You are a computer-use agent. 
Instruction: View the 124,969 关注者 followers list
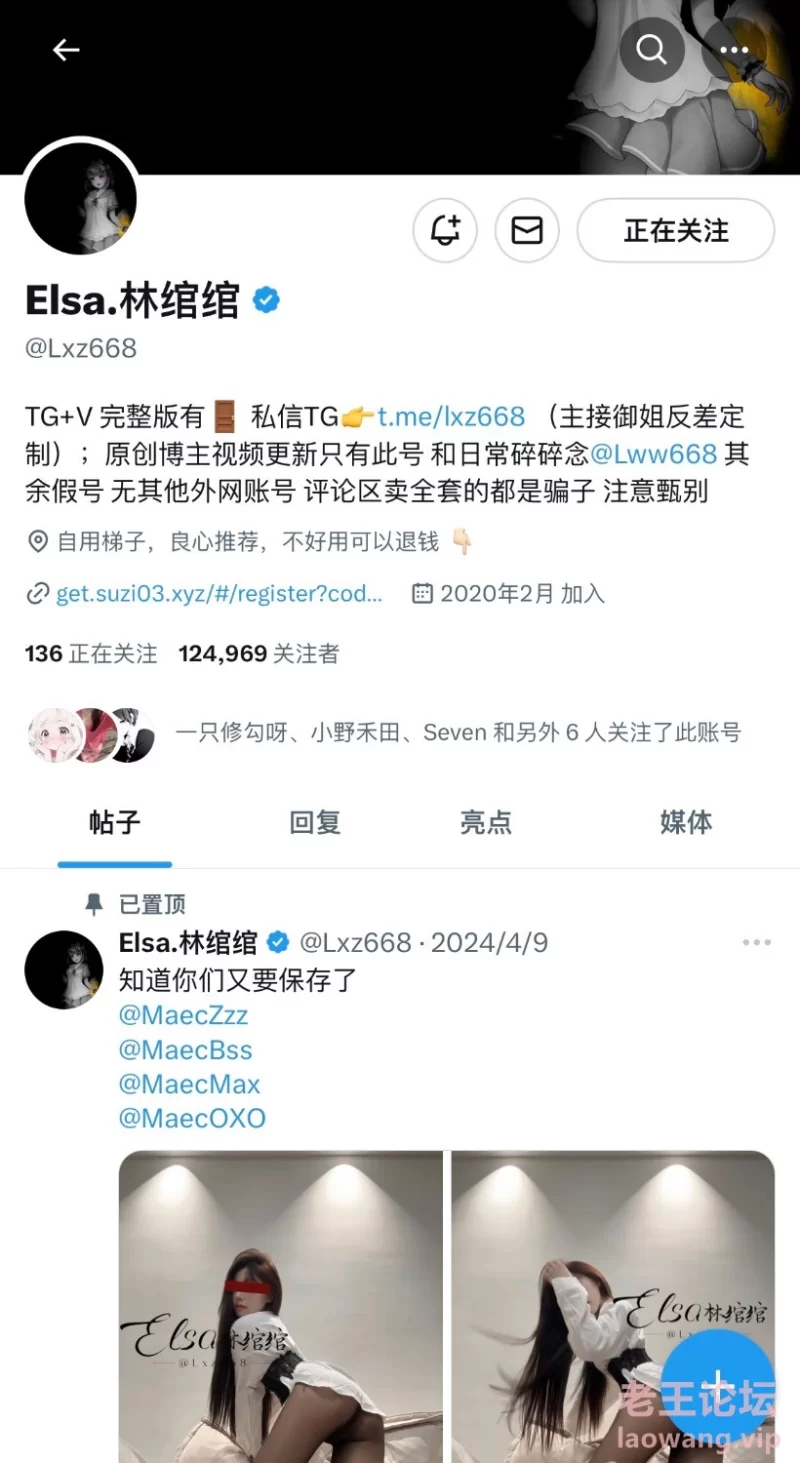[259, 654]
